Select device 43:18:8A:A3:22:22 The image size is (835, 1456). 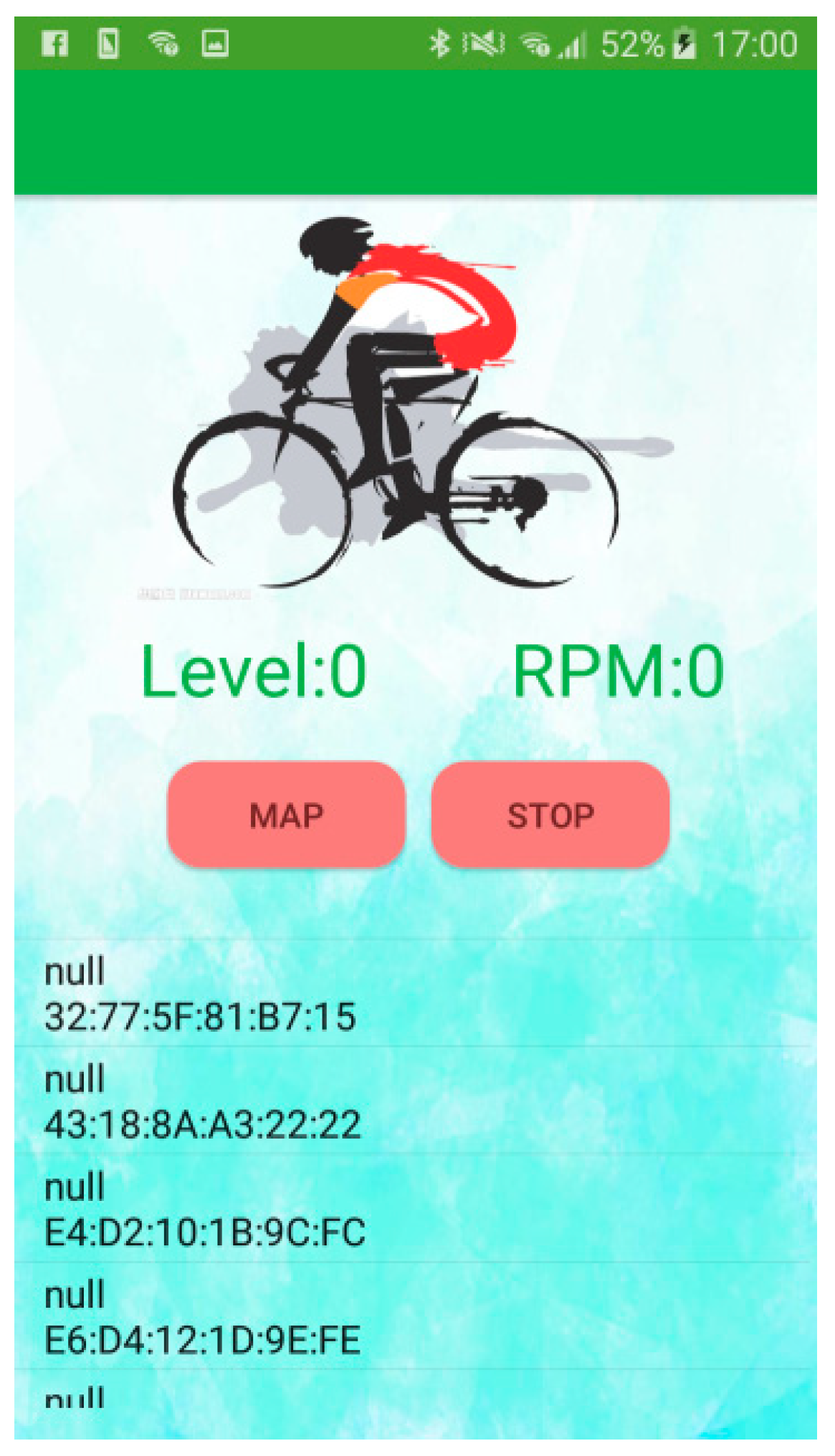(x=203, y=1101)
